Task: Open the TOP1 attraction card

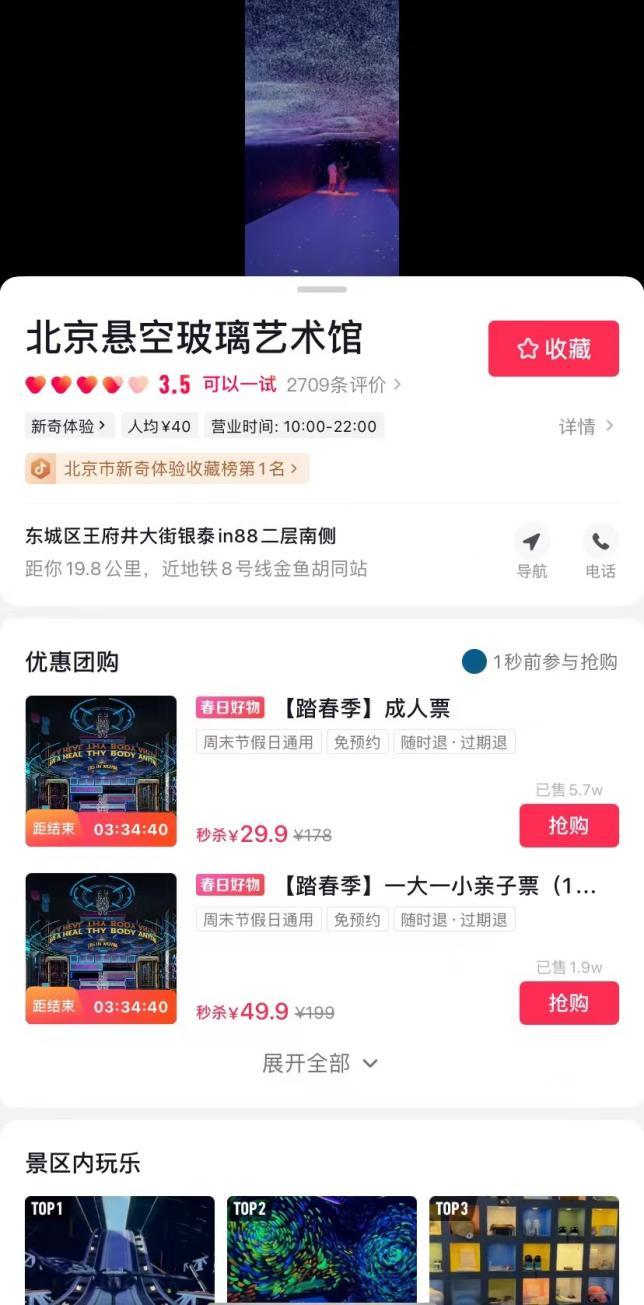Action: pos(120,1249)
